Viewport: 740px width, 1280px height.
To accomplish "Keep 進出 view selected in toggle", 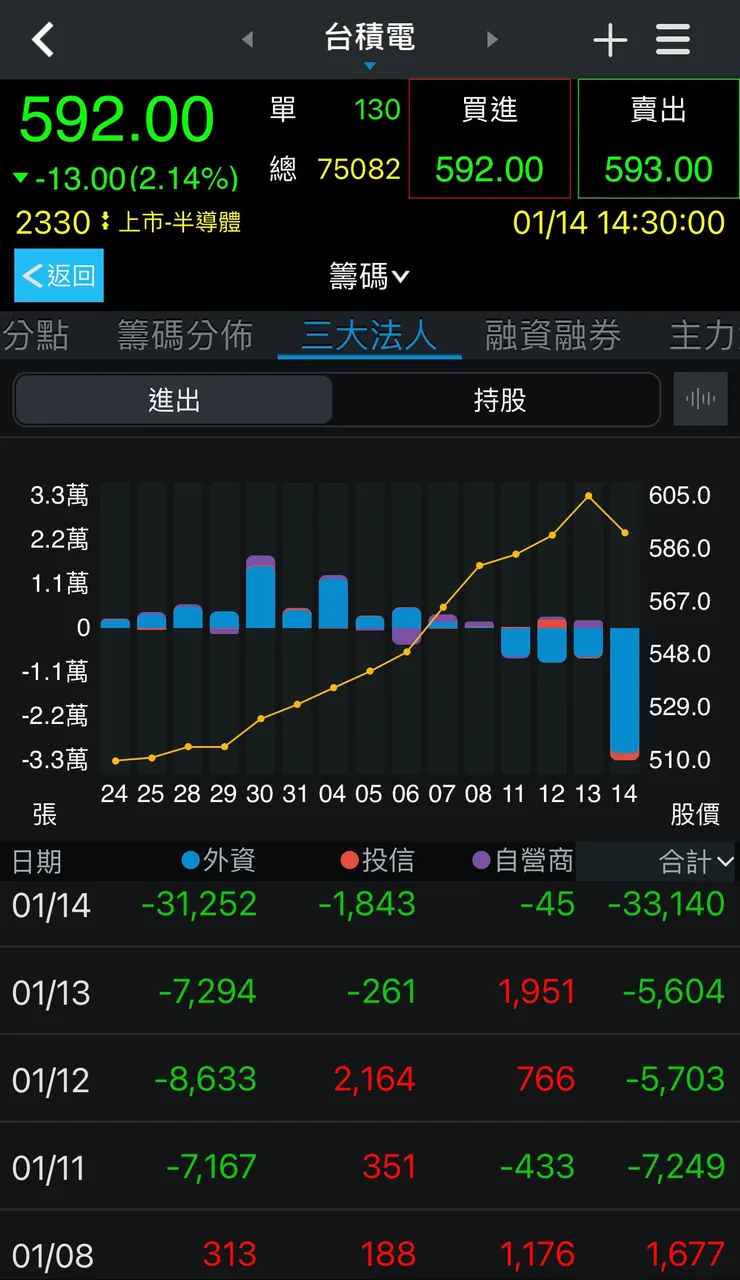I will [x=172, y=398].
